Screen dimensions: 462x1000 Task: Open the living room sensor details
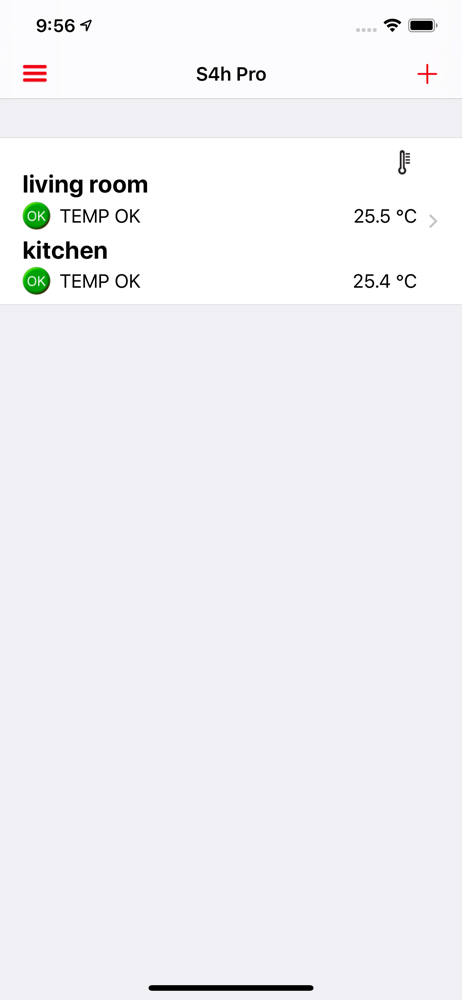click(231, 221)
